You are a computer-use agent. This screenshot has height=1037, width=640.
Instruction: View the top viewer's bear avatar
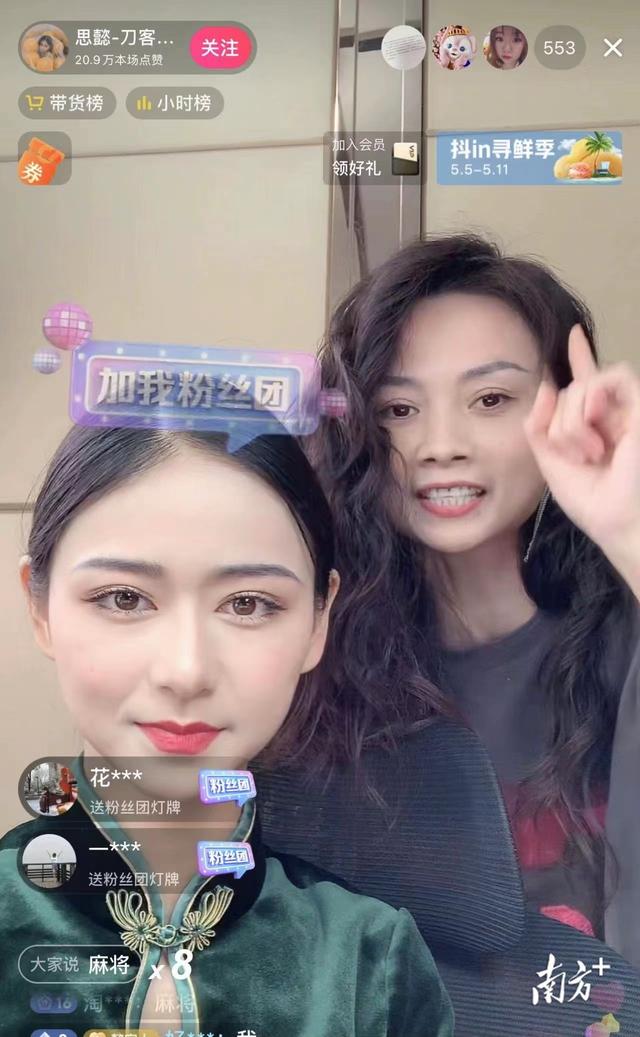(453, 48)
